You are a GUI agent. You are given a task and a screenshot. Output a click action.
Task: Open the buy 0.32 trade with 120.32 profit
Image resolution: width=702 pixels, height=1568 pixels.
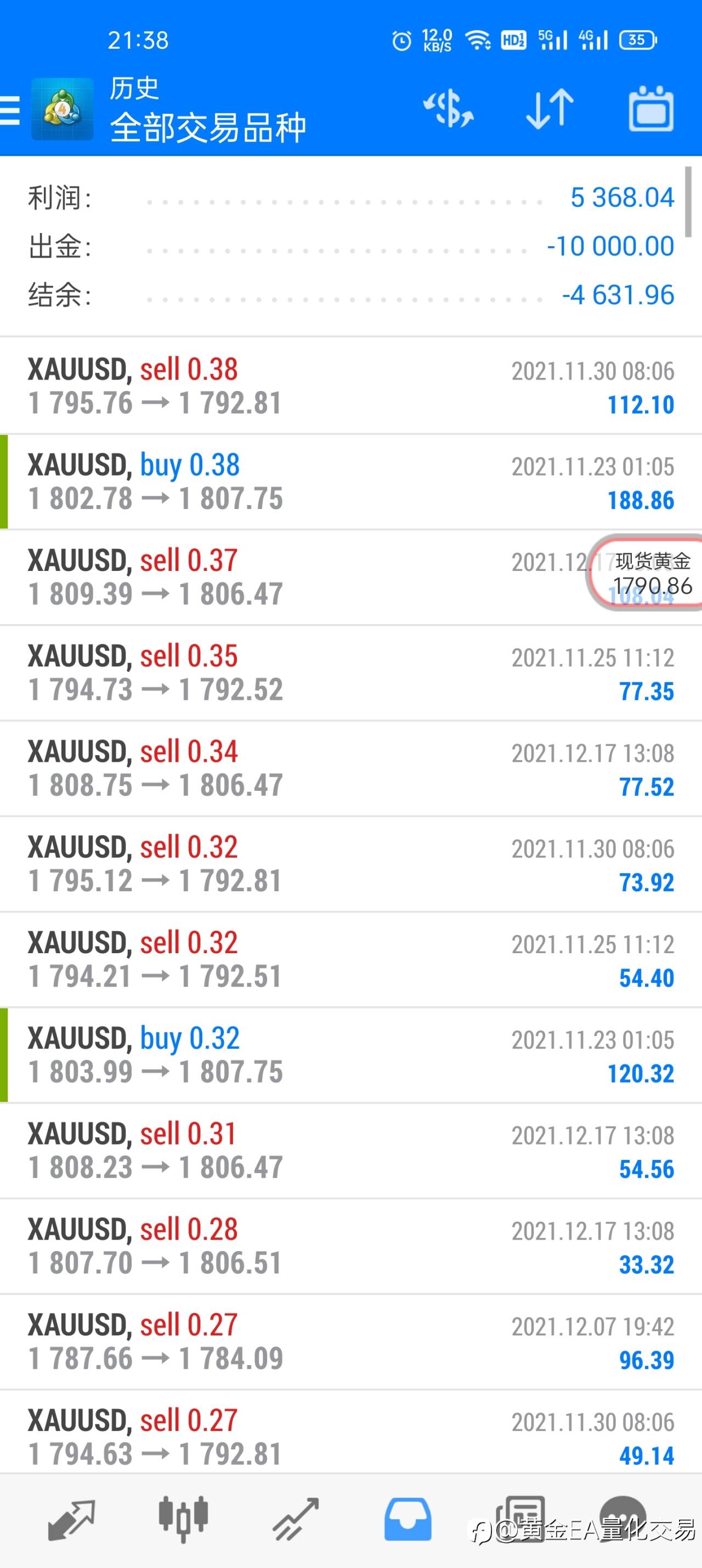(350, 1055)
